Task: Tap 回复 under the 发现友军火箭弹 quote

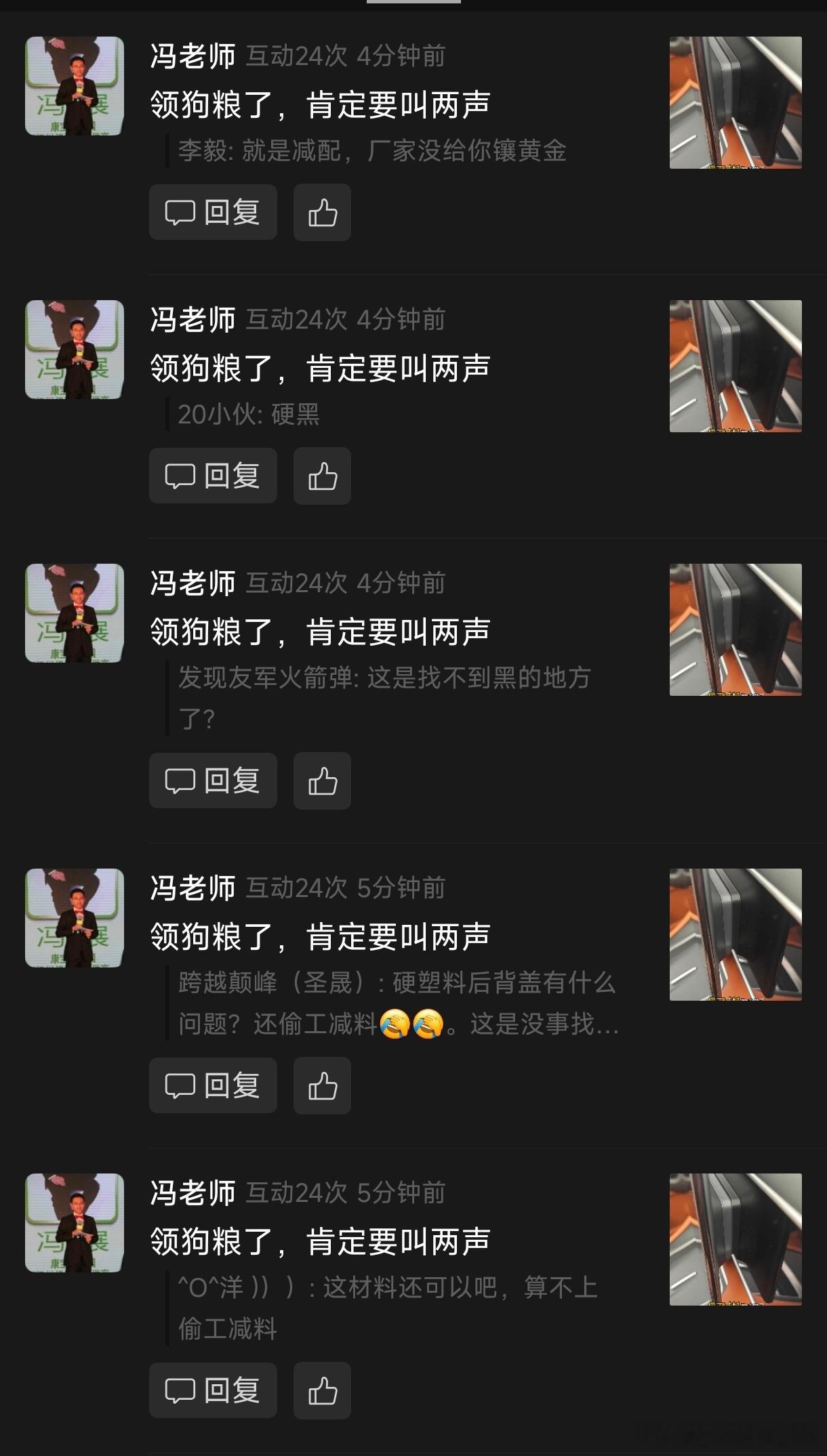Action: click(213, 781)
